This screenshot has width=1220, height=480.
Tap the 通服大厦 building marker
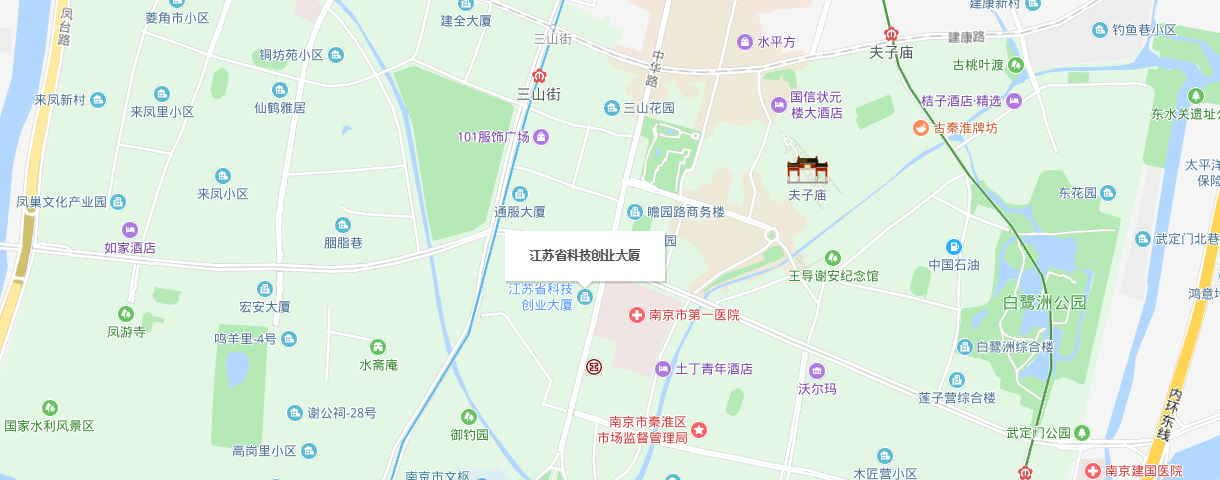click(x=519, y=194)
